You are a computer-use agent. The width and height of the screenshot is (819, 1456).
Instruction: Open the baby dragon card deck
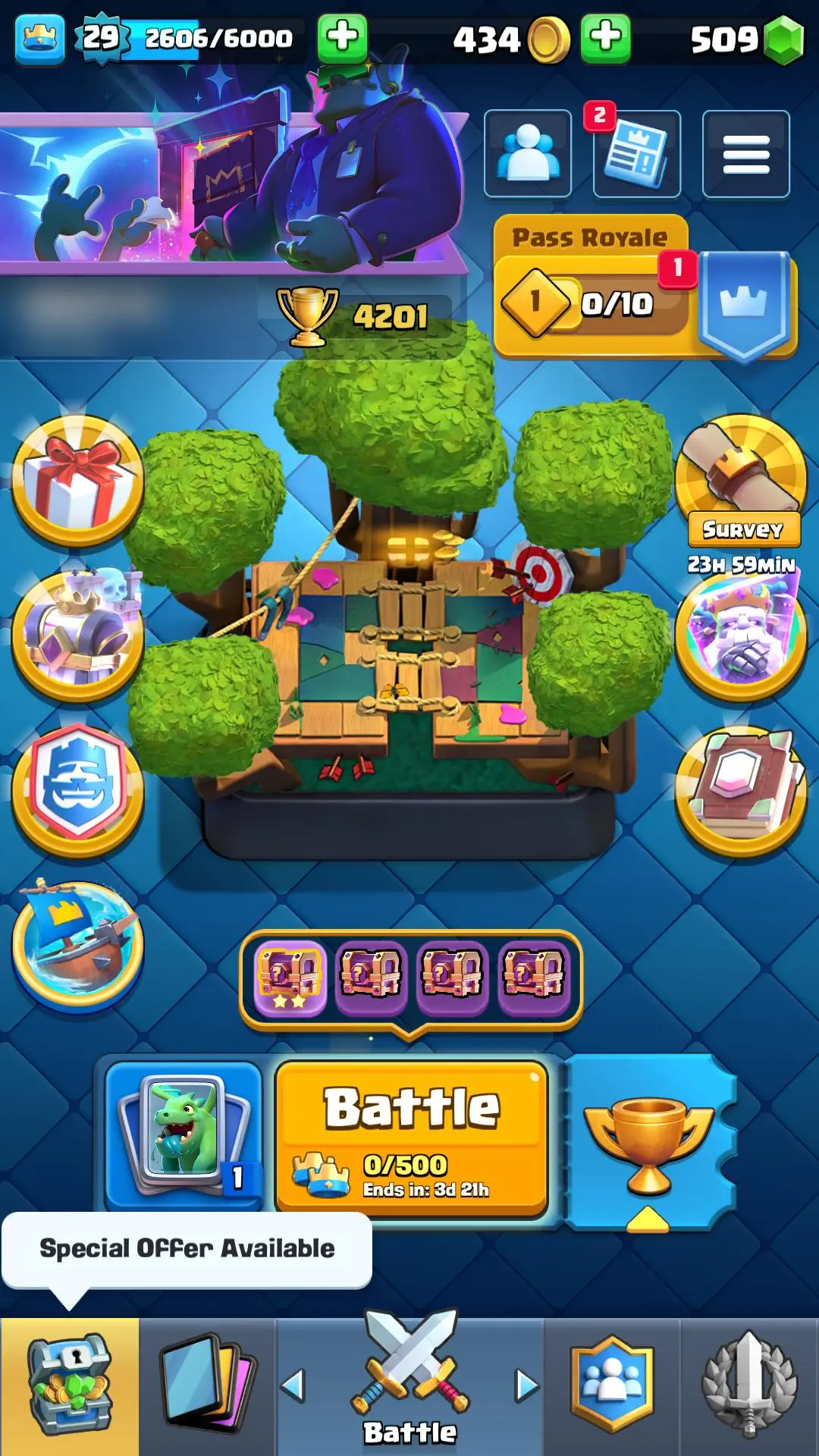coord(183,1135)
